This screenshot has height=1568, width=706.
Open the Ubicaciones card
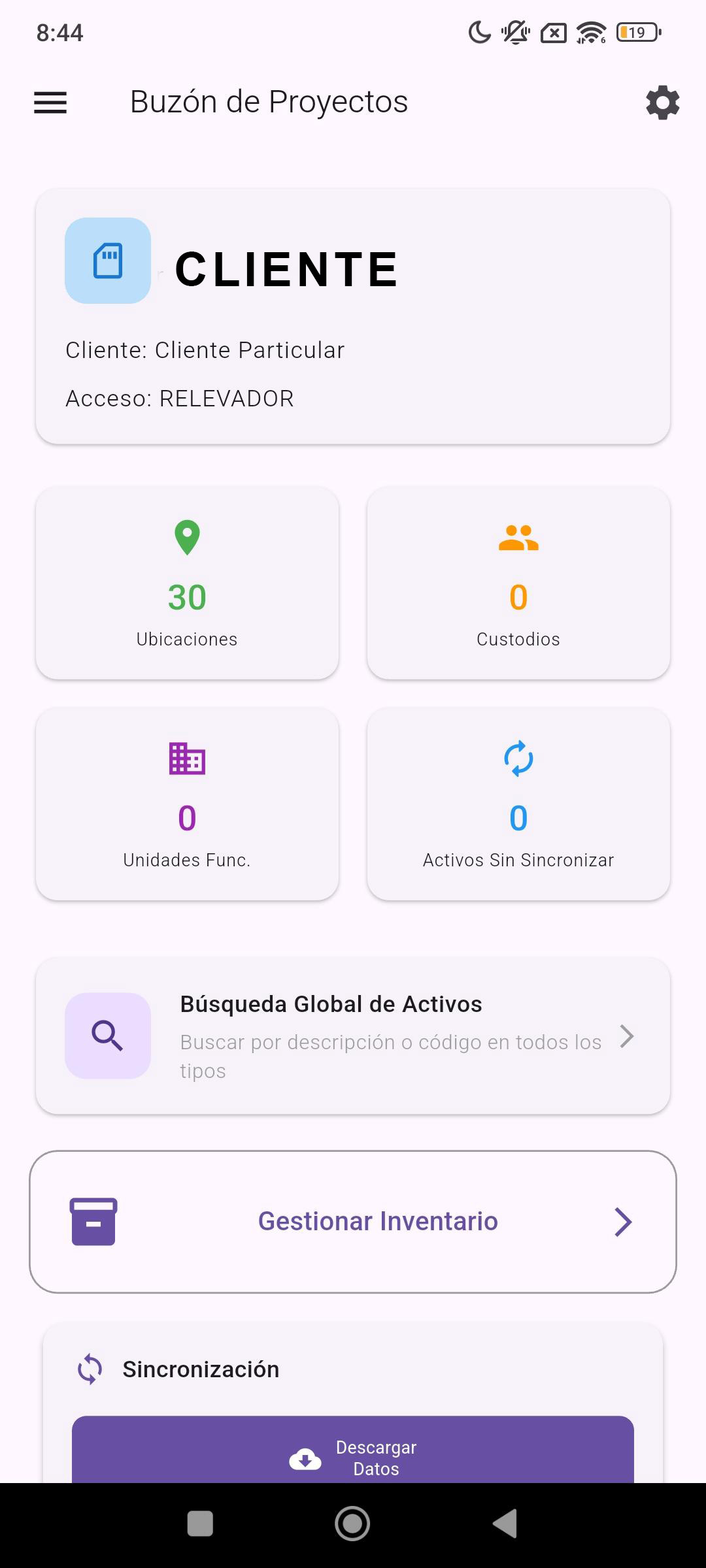click(x=187, y=583)
